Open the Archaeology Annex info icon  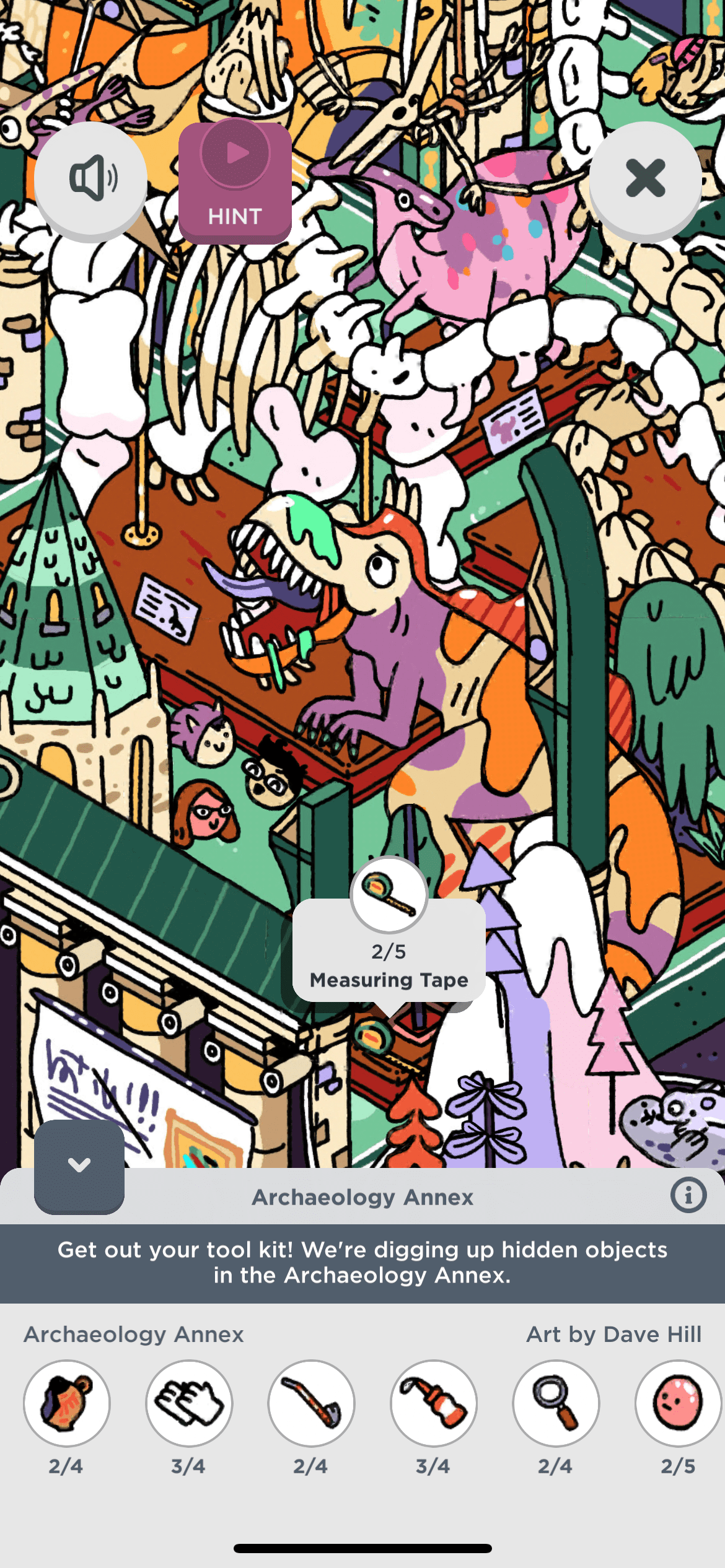[x=688, y=1195]
